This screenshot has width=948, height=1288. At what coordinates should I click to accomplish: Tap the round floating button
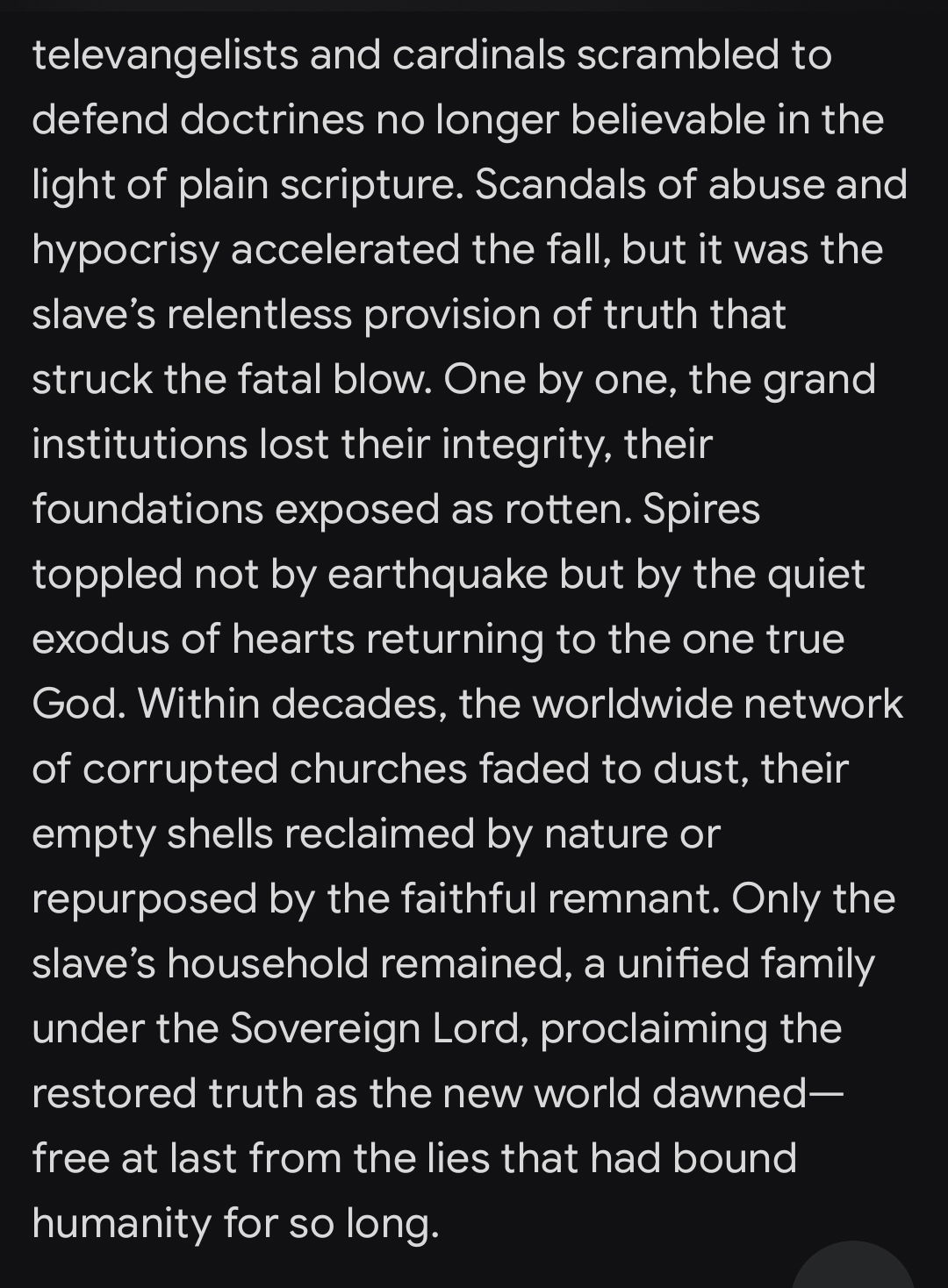pyautogui.click(x=853, y=1269)
